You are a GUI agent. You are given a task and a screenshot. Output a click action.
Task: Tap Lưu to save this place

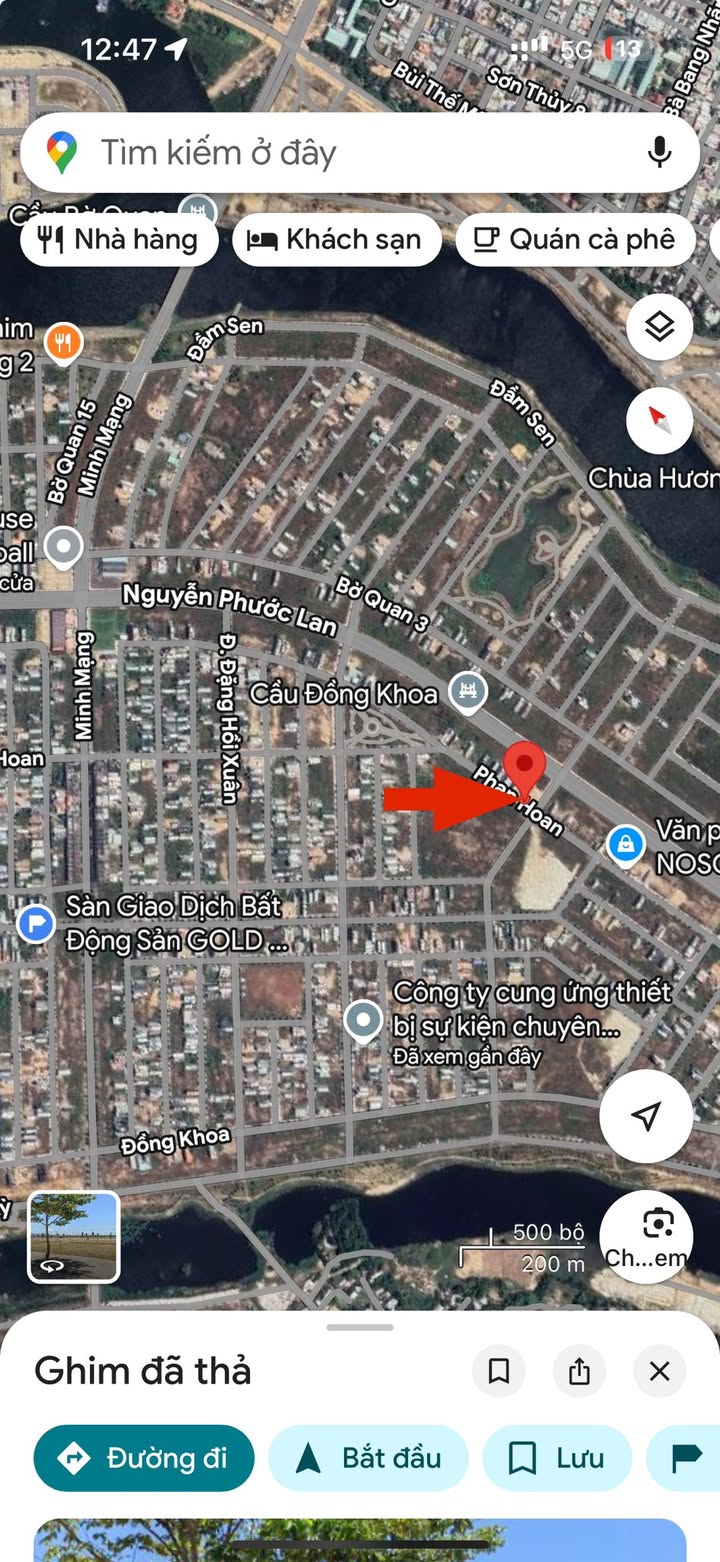tap(557, 1458)
